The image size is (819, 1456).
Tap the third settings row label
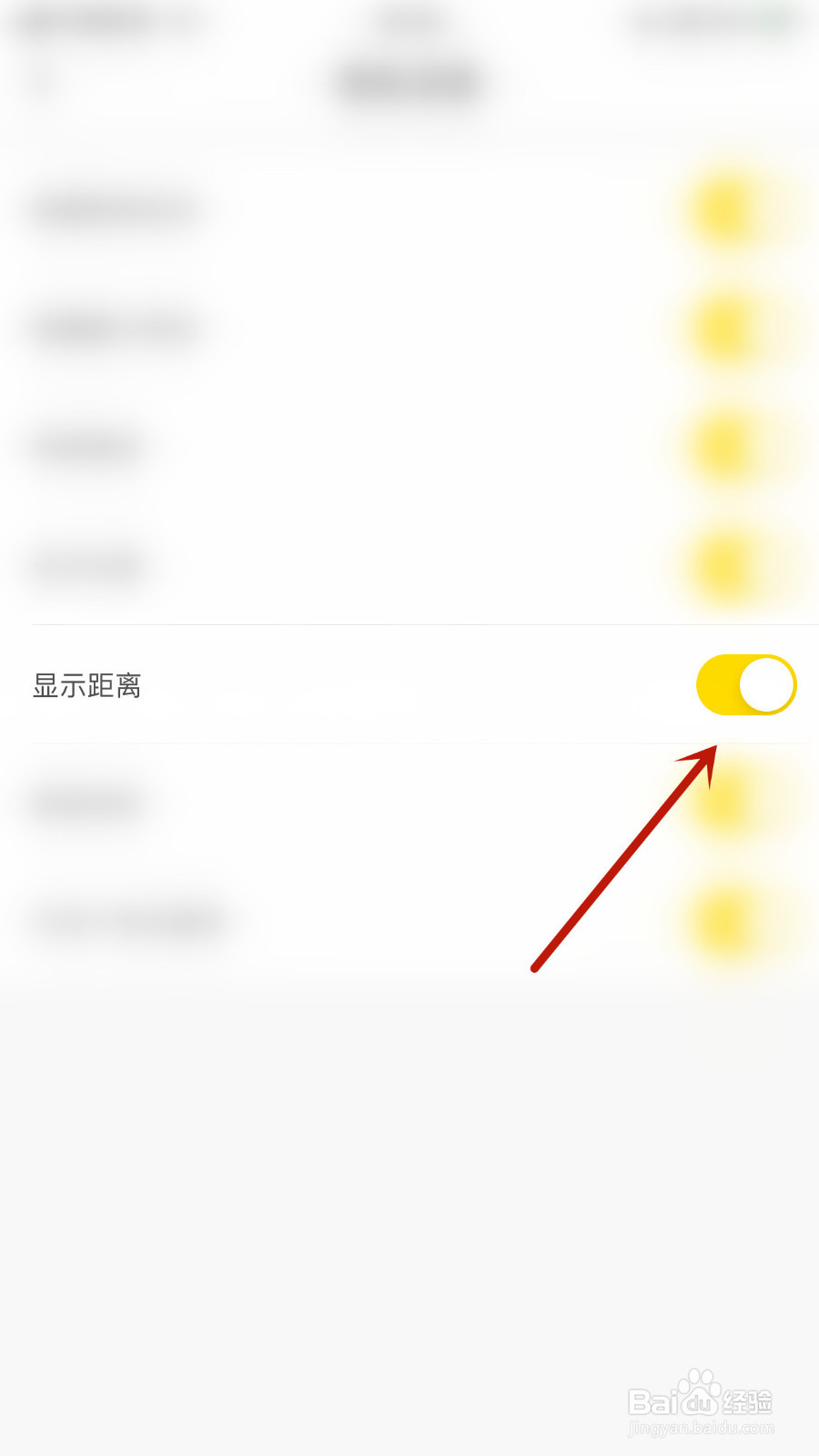point(86,446)
